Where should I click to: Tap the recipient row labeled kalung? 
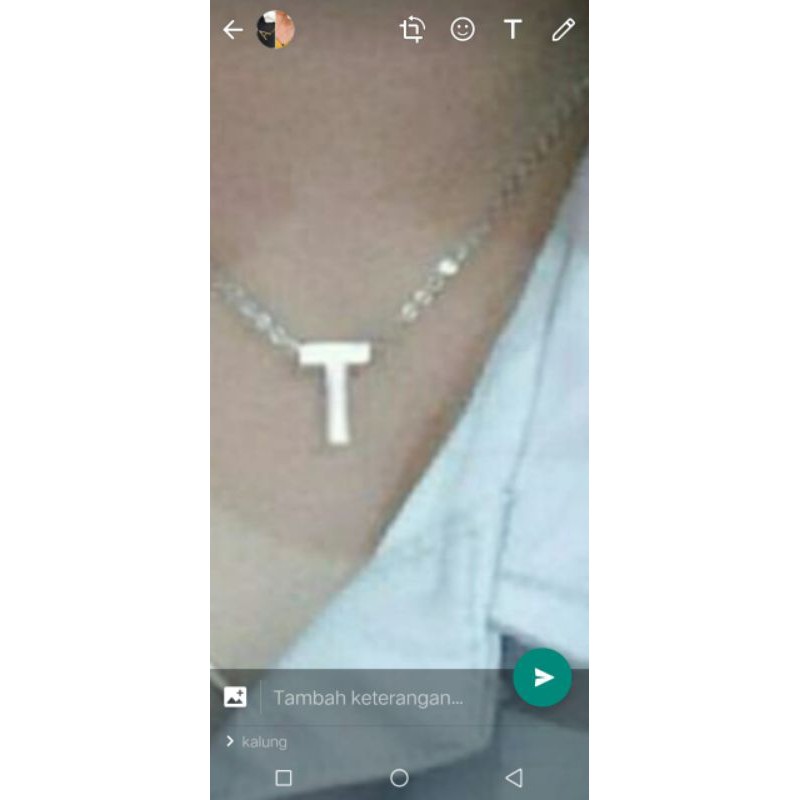(262, 742)
